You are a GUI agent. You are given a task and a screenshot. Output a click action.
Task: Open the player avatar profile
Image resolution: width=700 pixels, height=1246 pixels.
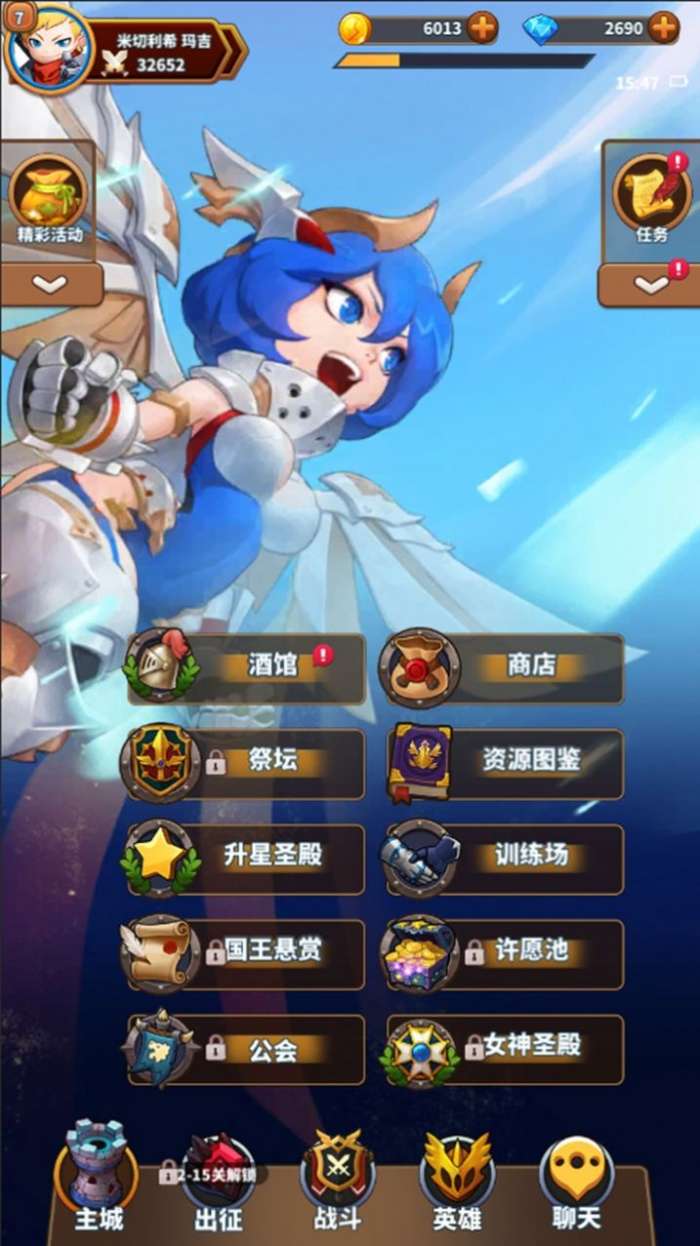(x=47, y=46)
